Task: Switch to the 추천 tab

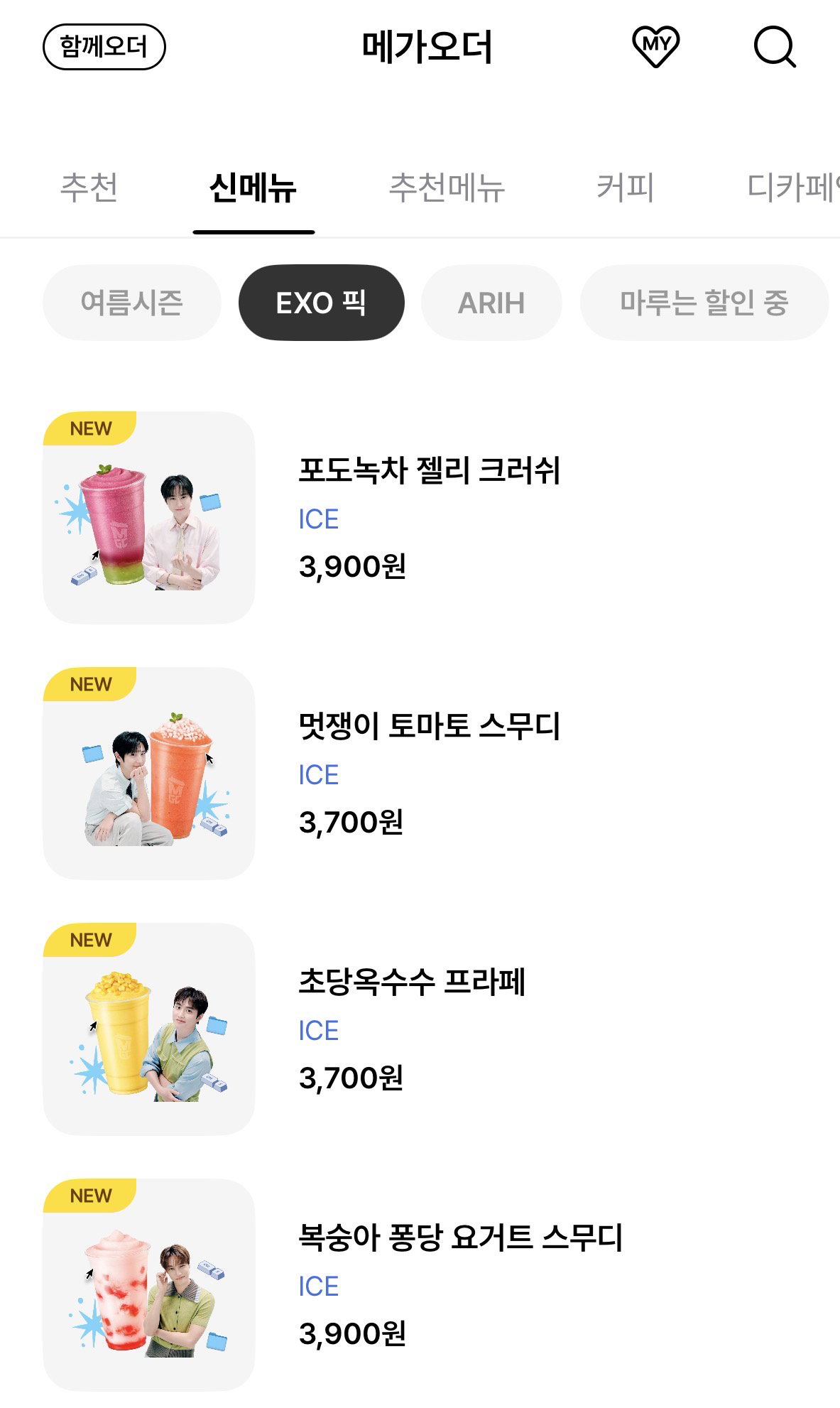Action: [89, 188]
